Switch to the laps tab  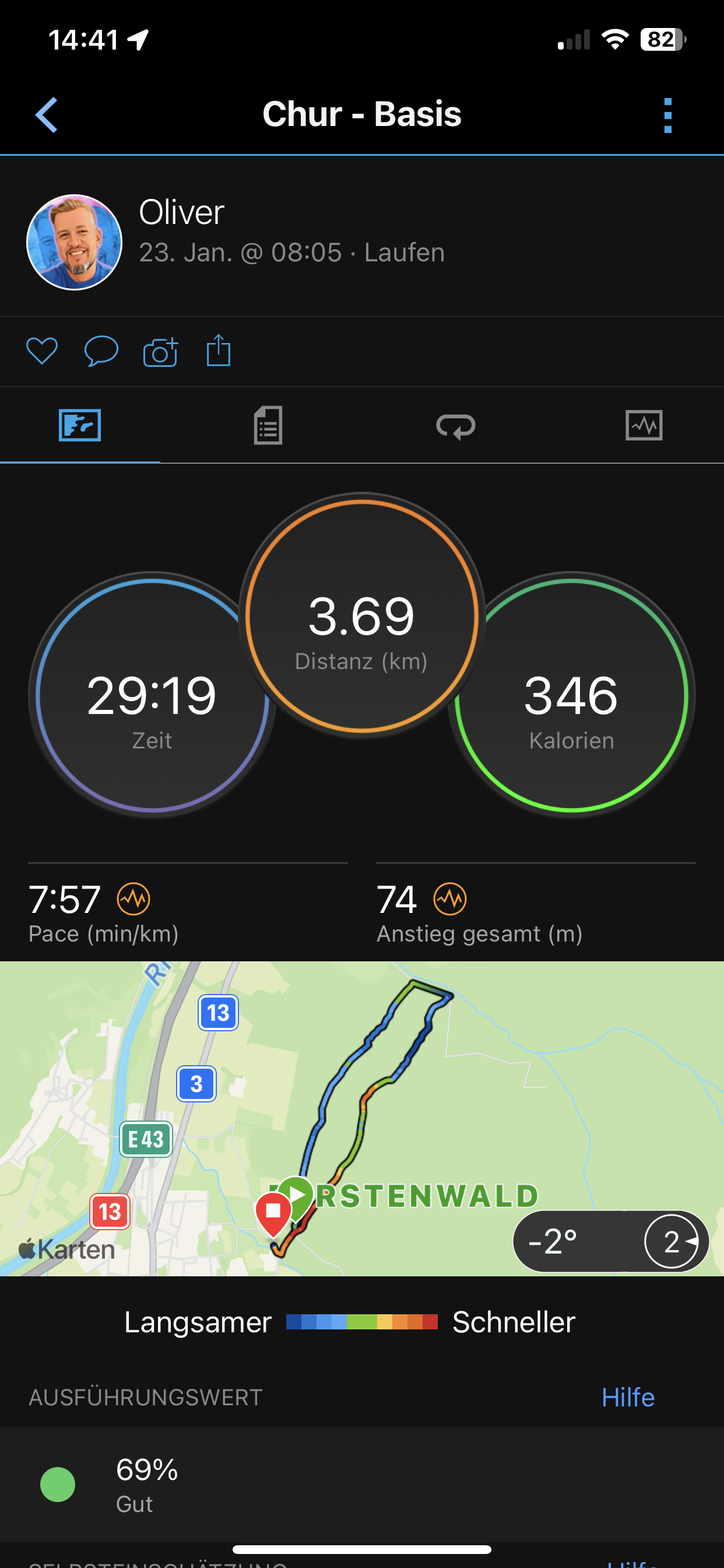[x=456, y=425]
